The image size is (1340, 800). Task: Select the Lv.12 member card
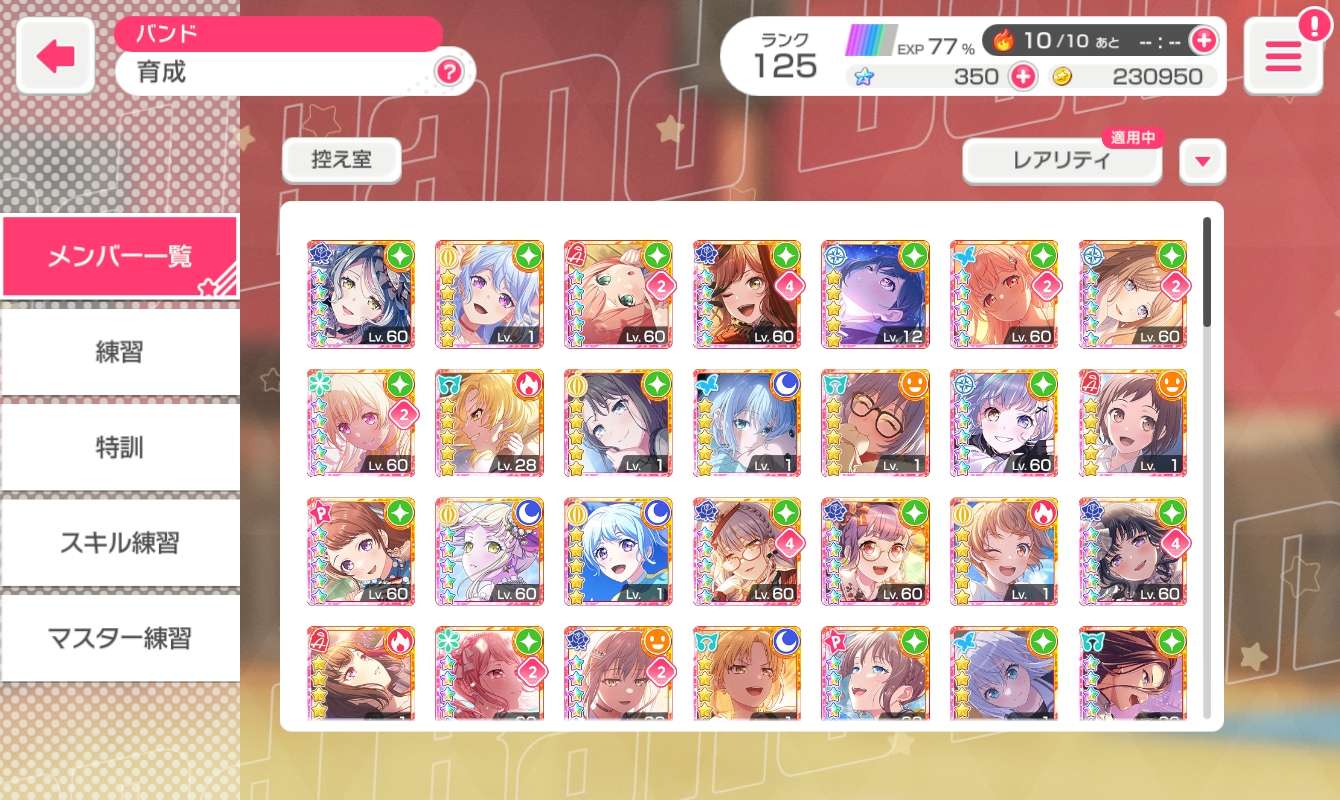(x=875, y=294)
